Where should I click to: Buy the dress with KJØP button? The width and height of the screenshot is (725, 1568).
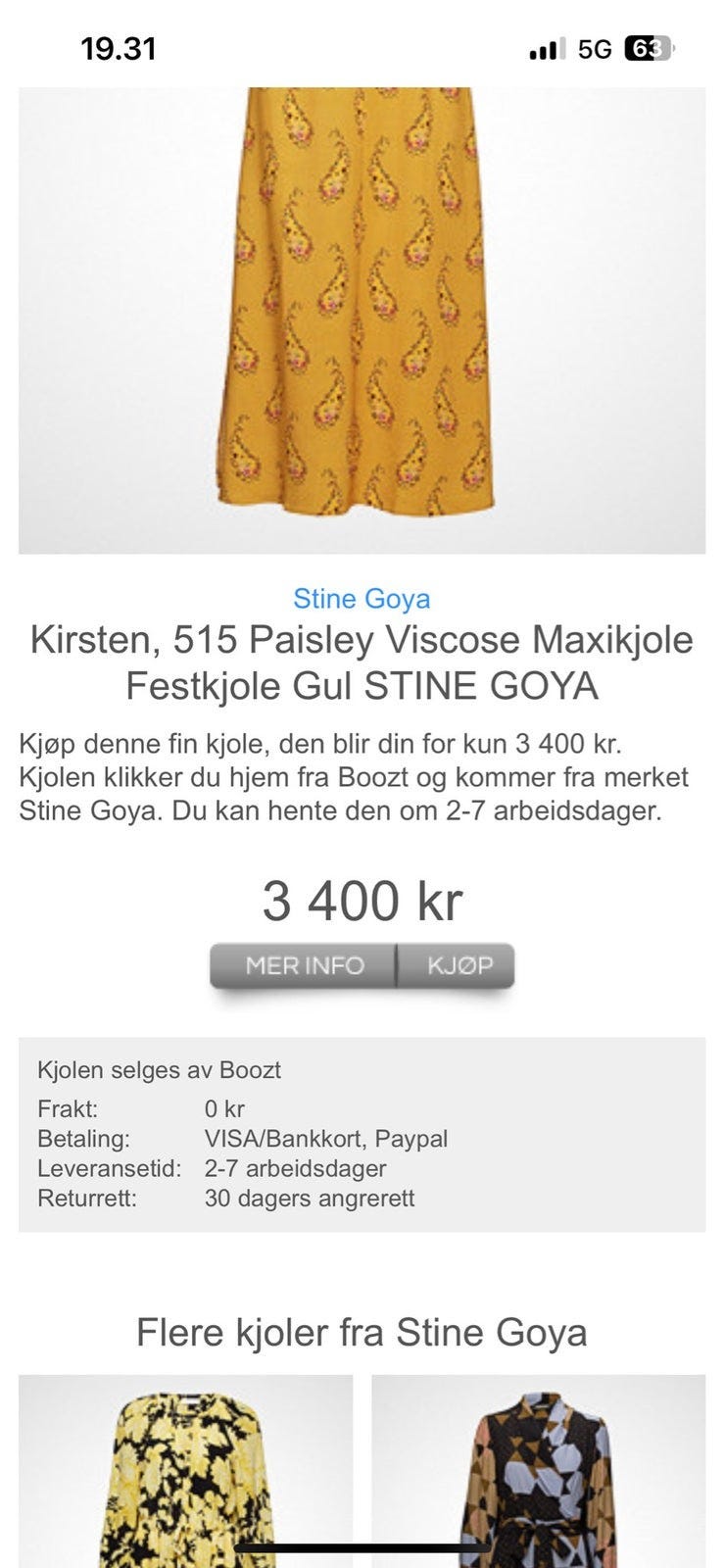coord(459,965)
